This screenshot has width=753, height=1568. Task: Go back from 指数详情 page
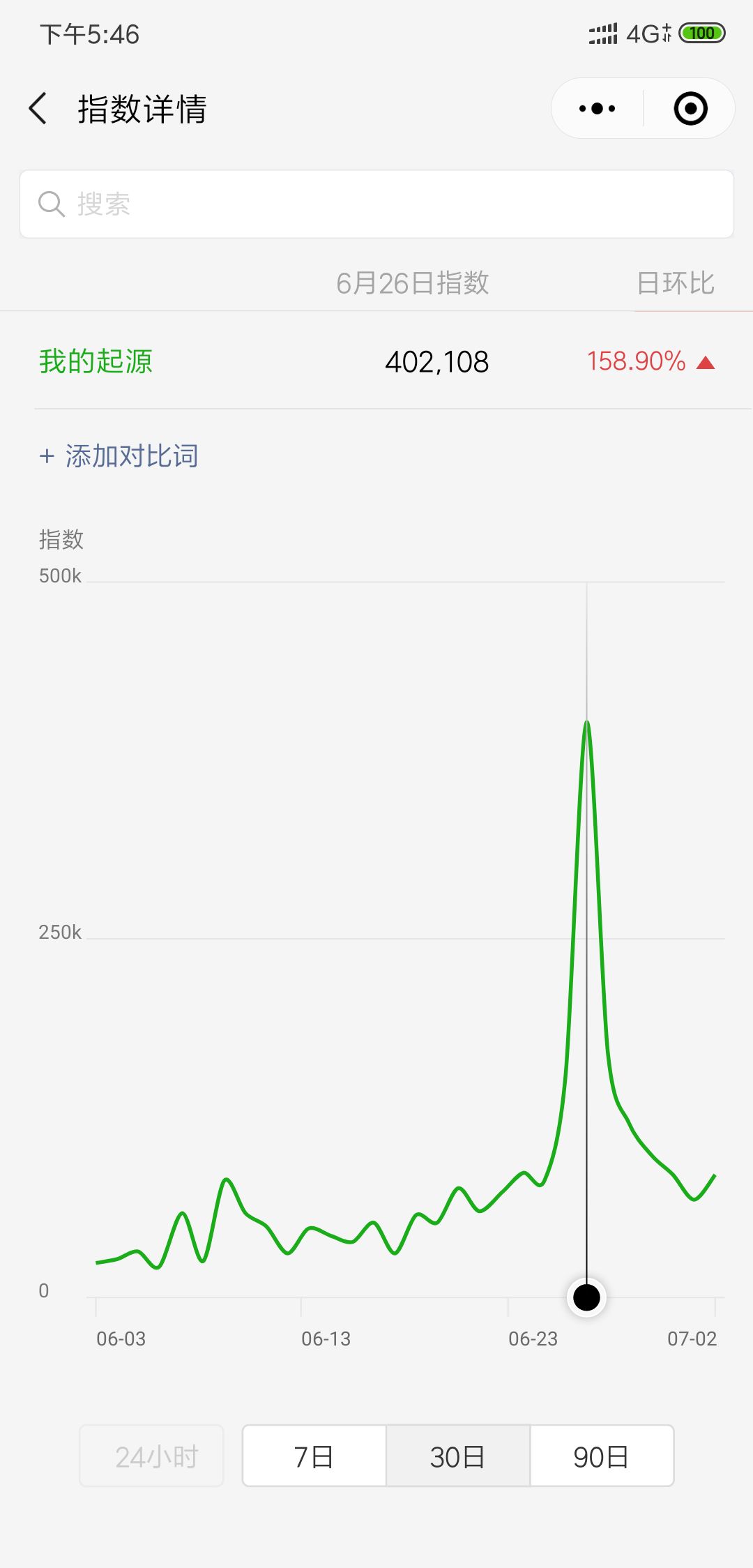click(38, 109)
